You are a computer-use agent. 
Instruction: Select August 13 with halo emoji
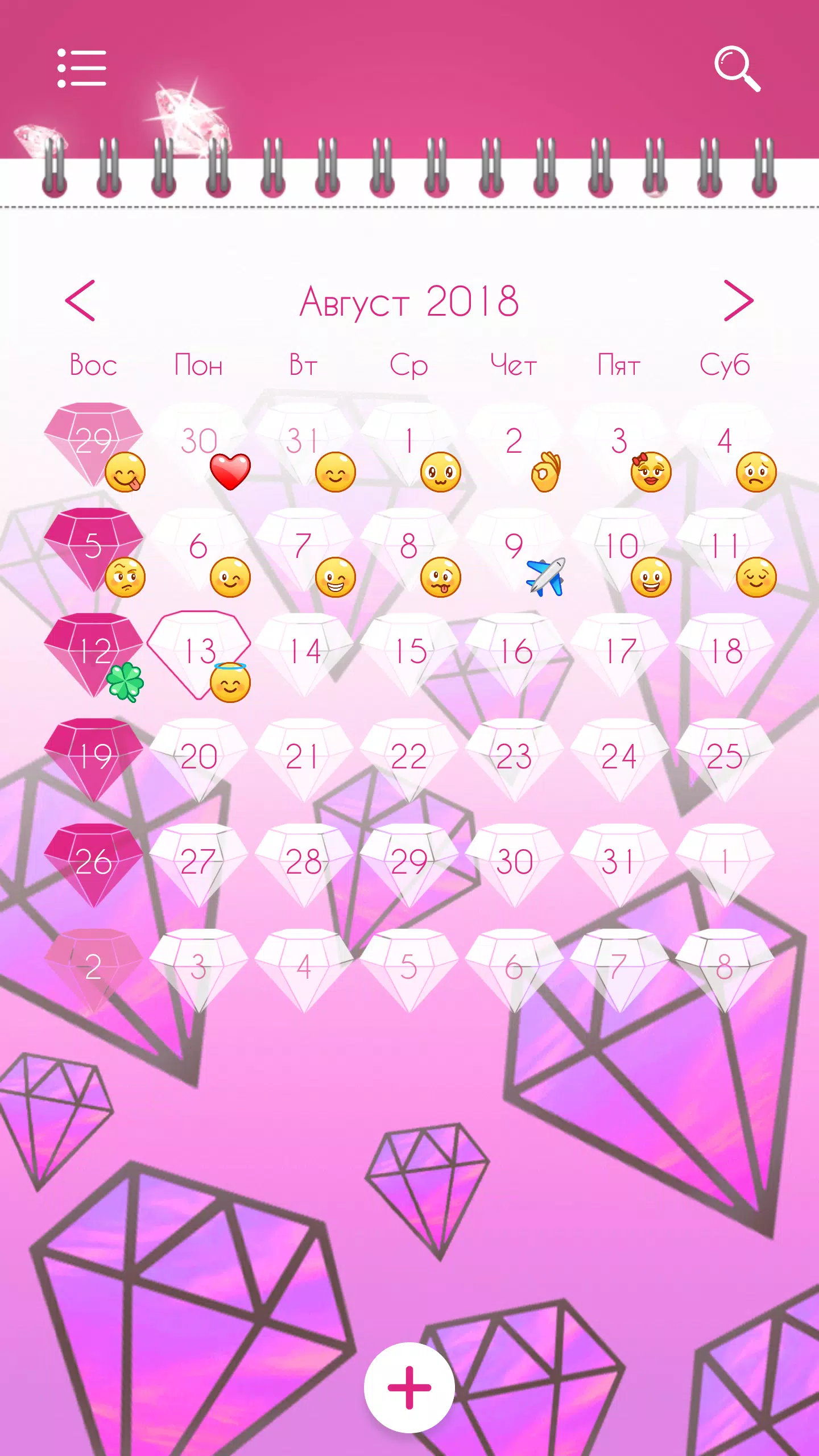tap(199, 653)
